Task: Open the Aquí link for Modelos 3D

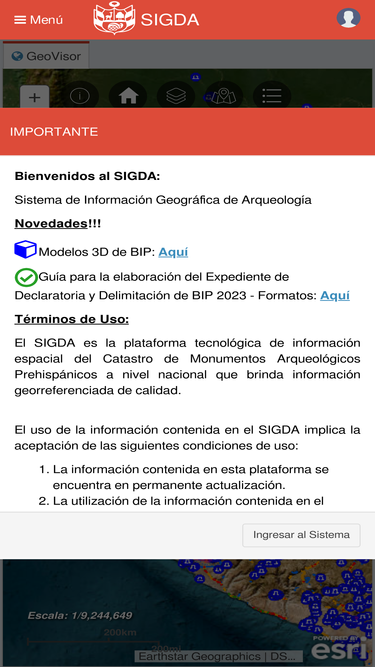Action: [173, 252]
